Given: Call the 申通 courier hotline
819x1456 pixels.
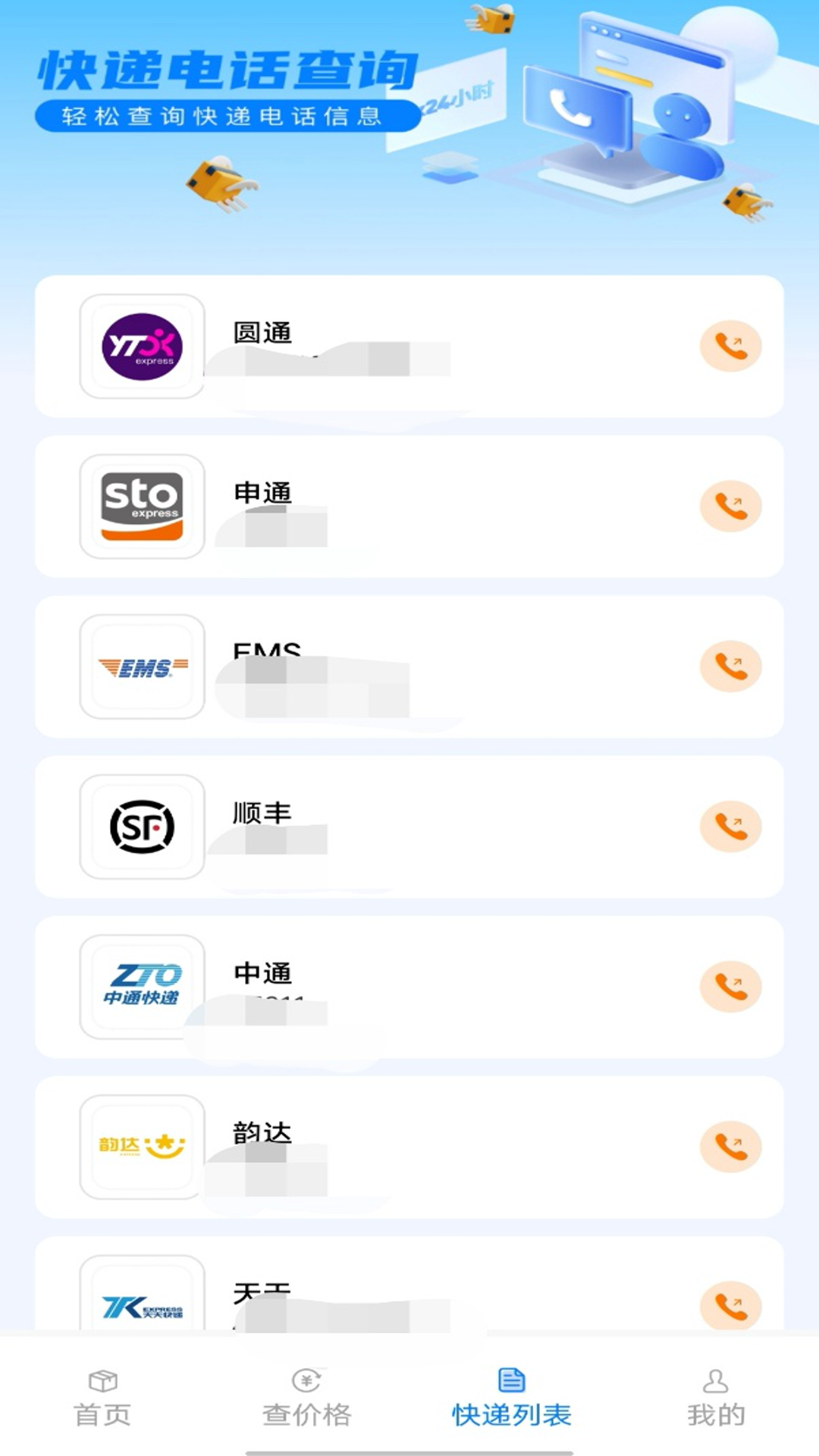Looking at the screenshot, I should click(x=730, y=507).
